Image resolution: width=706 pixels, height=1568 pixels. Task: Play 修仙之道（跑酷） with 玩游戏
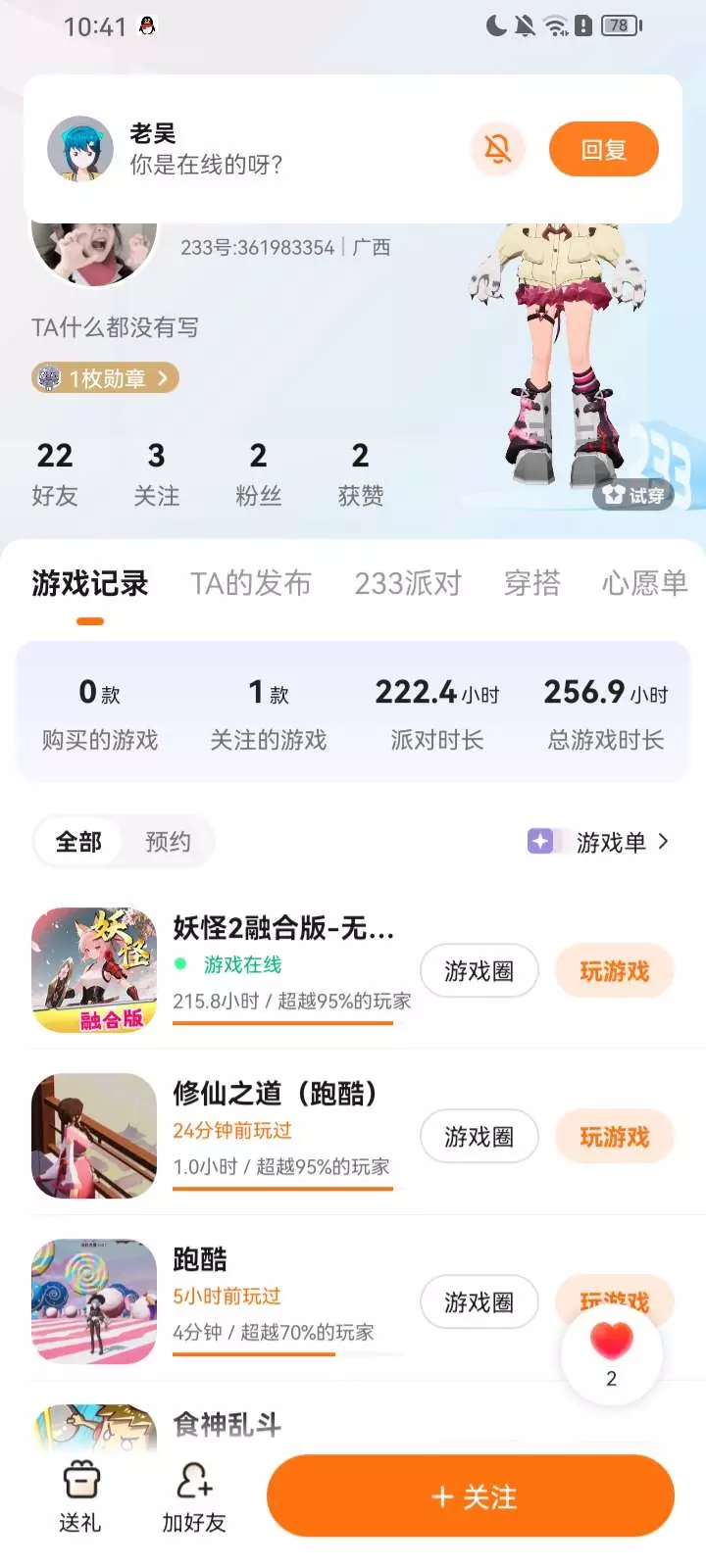click(615, 1137)
